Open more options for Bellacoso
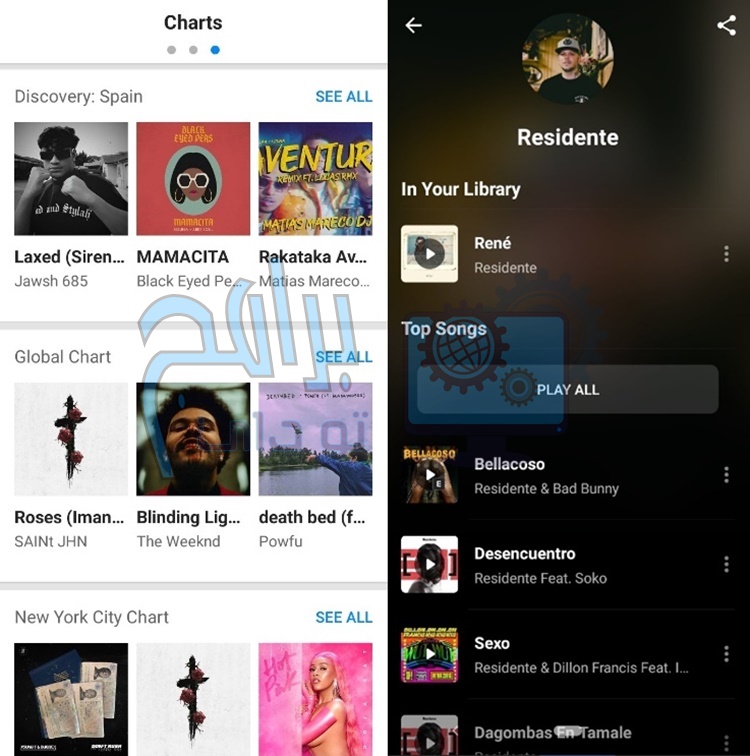 pyautogui.click(x=726, y=475)
